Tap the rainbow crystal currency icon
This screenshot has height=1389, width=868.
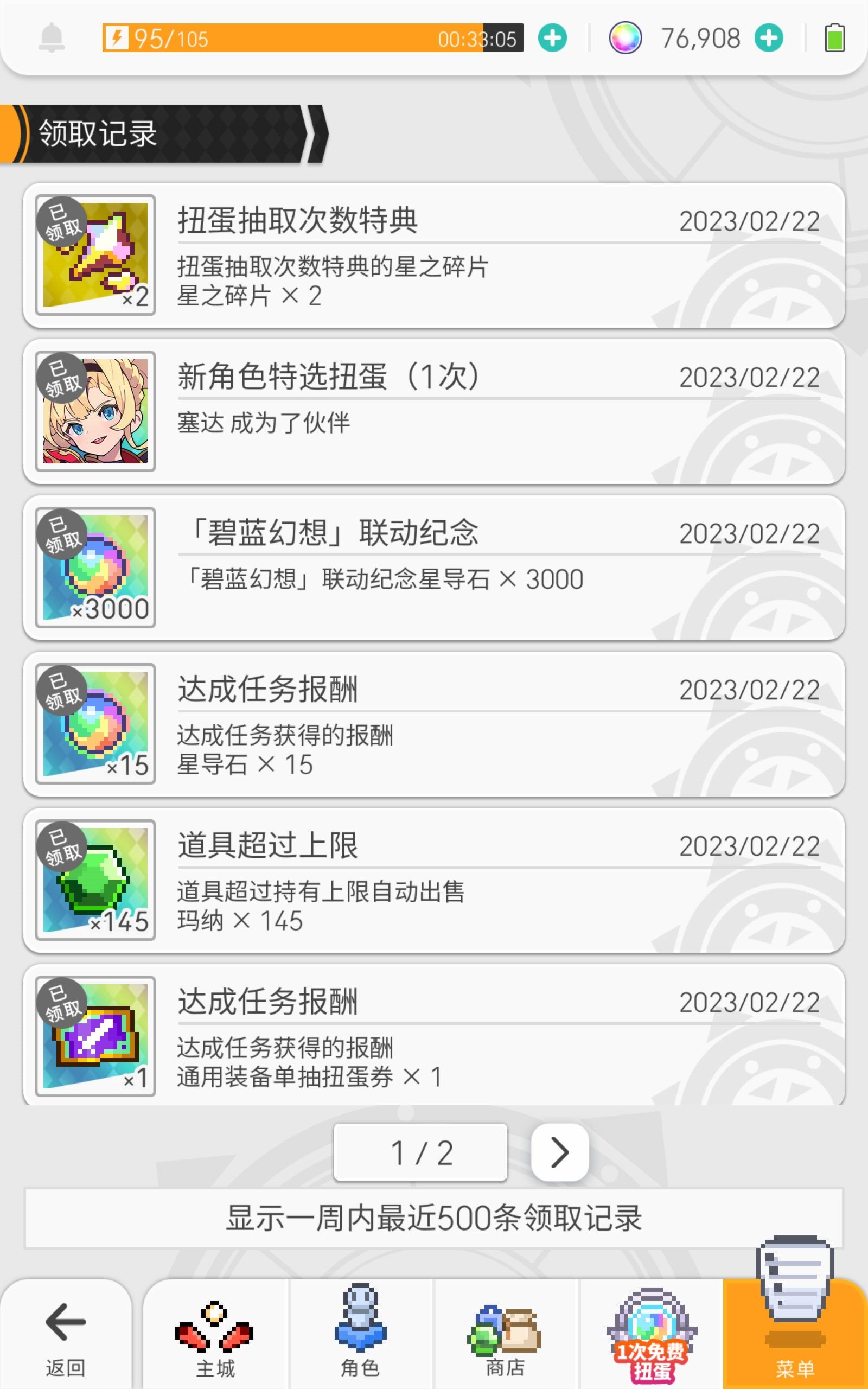(x=626, y=38)
